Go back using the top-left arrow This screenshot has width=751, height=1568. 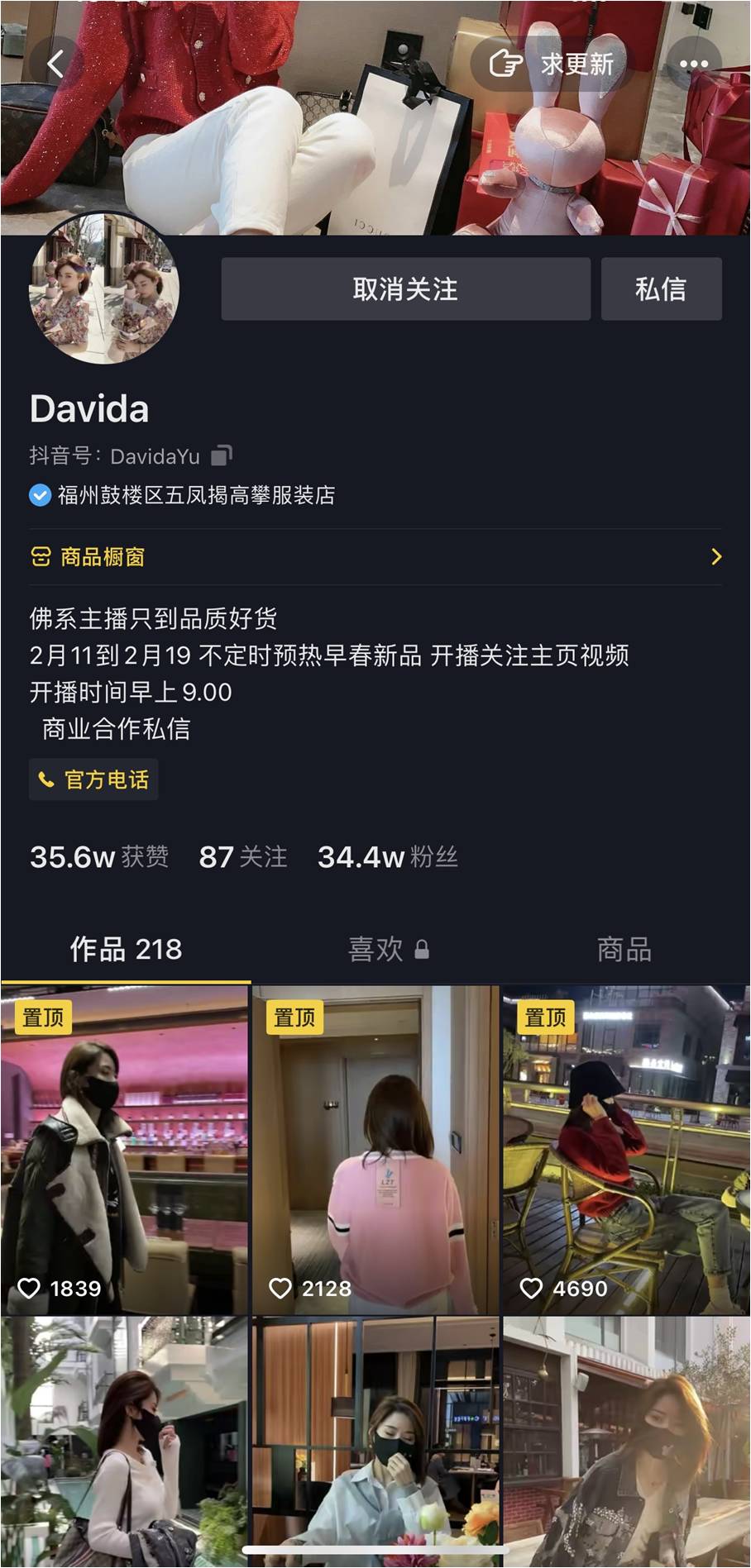point(55,64)
